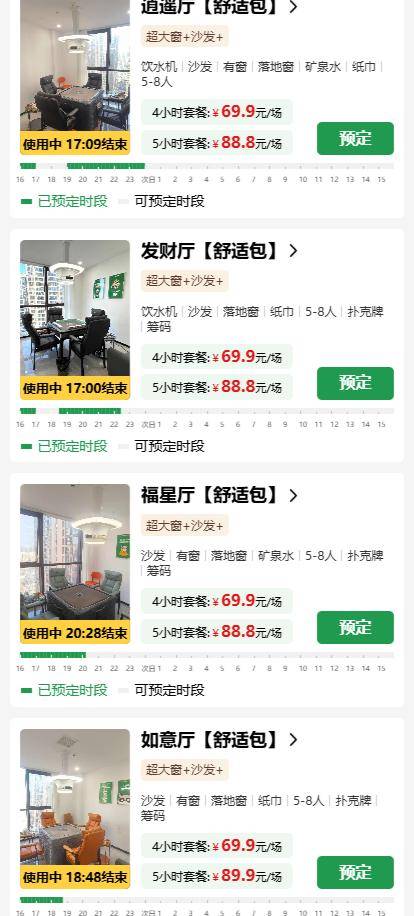Book 如意厅 with the 预定 button
Viewport: 414px width, 916px height.
[355, 872]
